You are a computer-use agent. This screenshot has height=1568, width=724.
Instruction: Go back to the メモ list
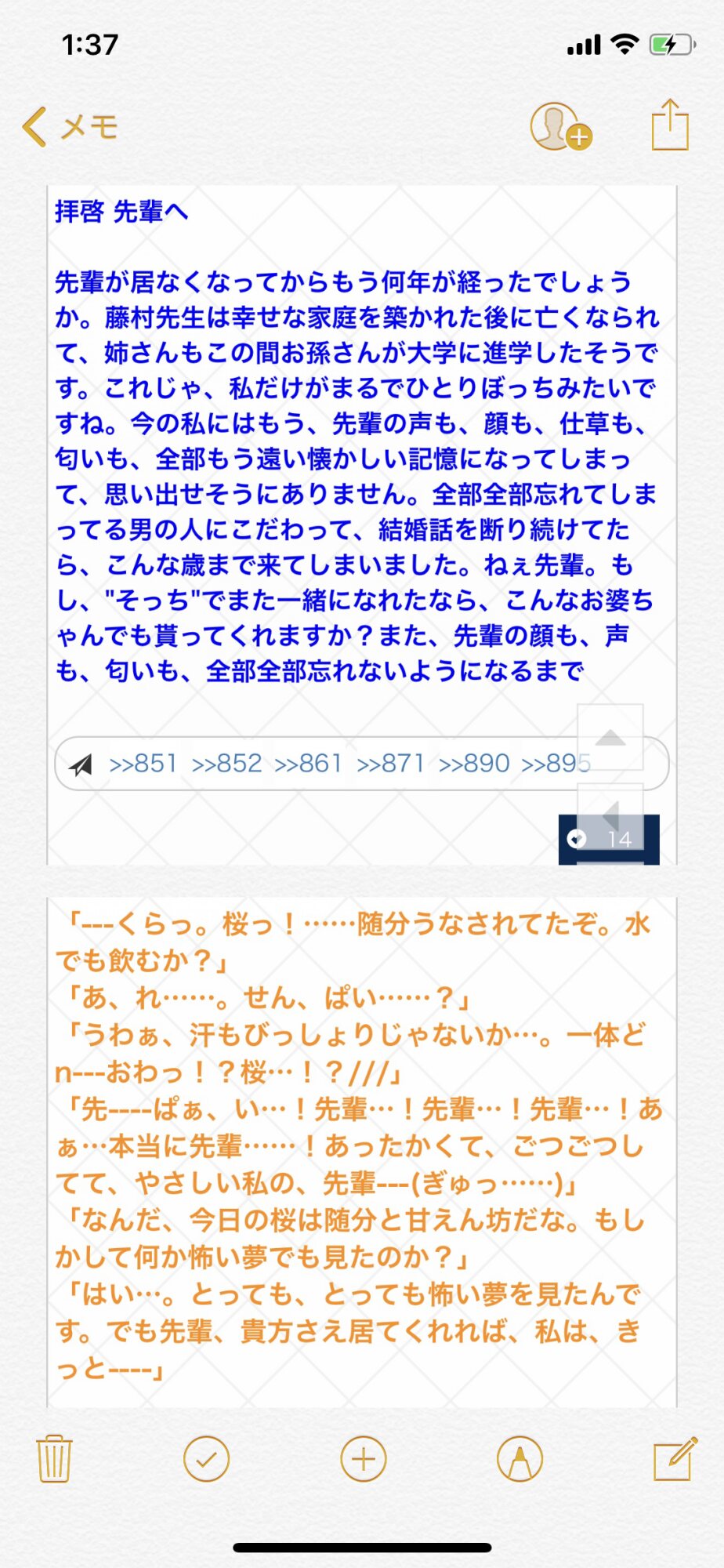69,127
